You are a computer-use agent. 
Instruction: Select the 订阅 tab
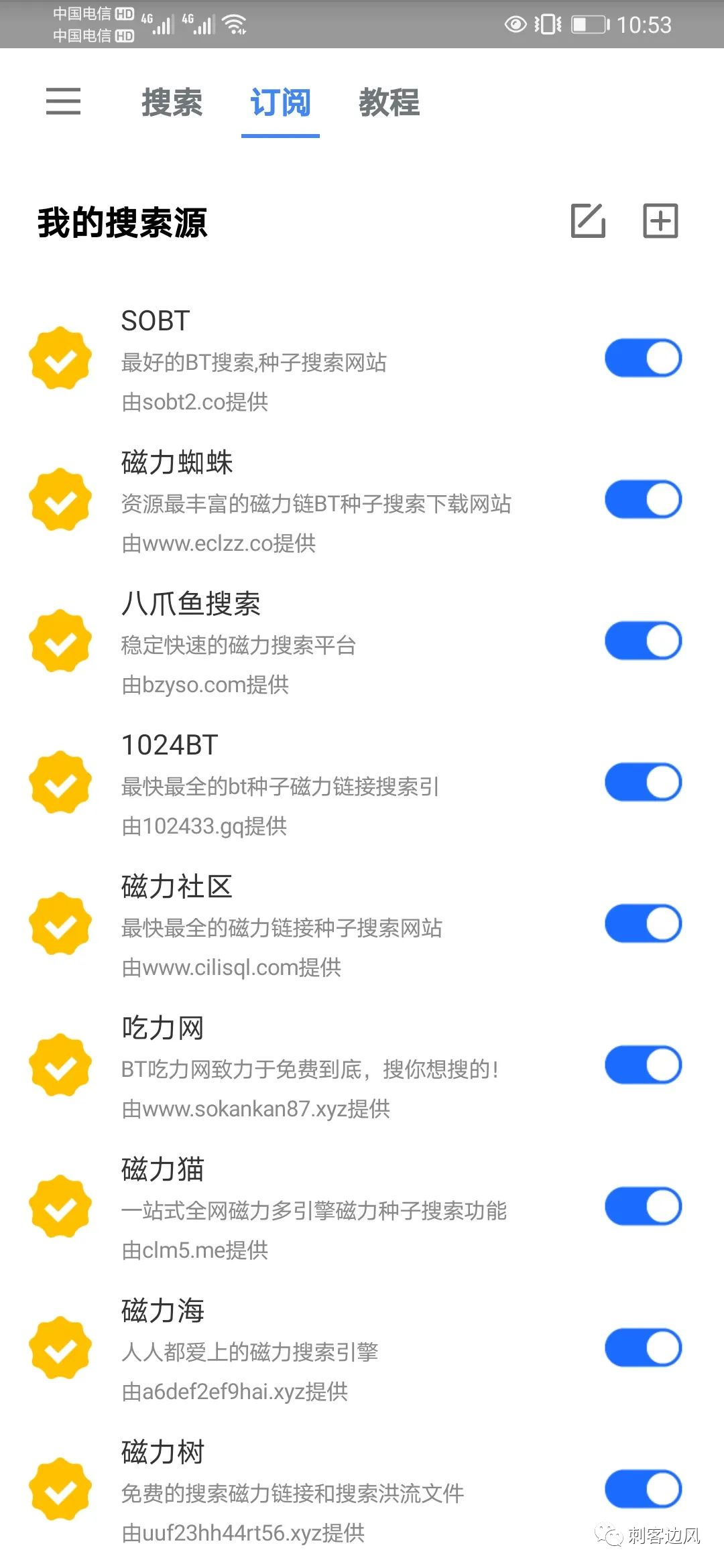[x=280, y=103]
